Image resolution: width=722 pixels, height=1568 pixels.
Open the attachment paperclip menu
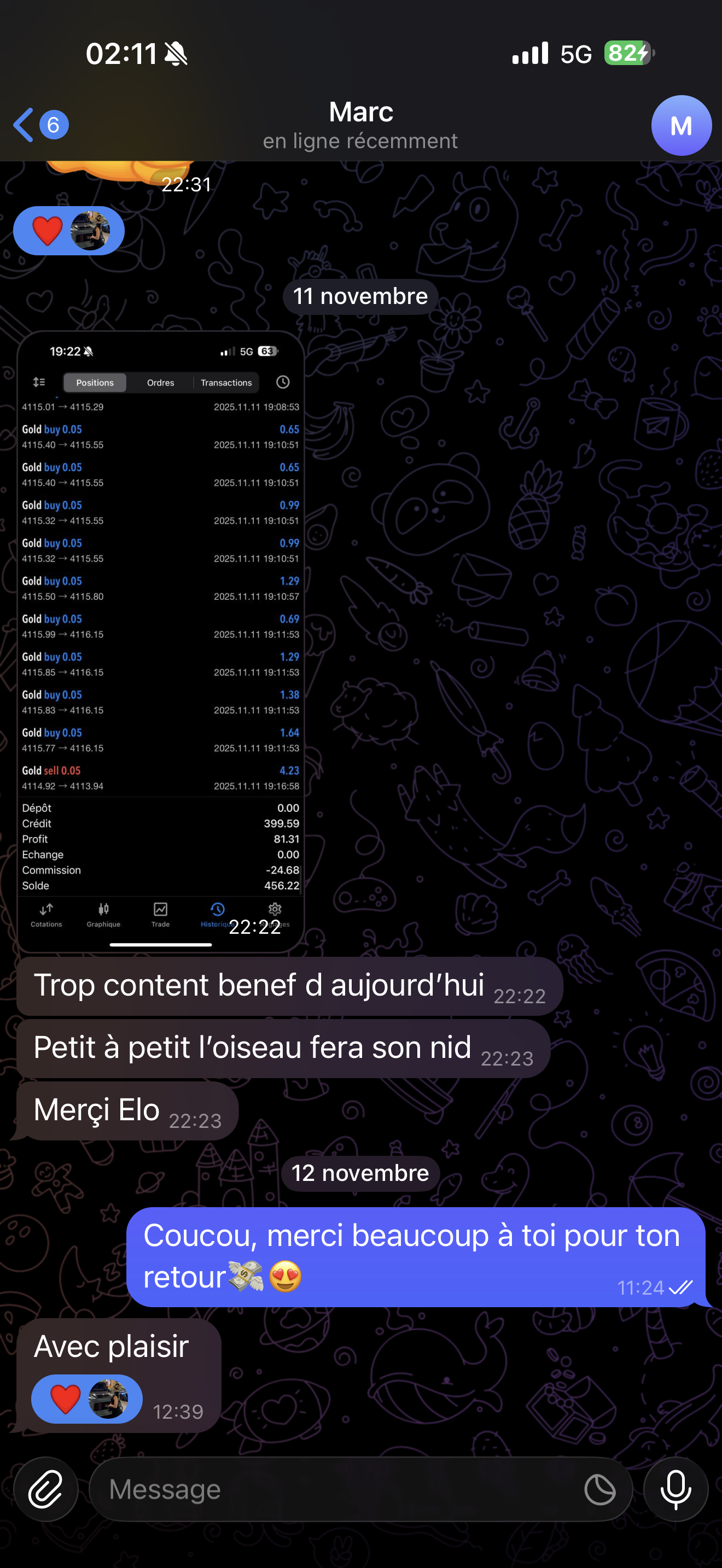(x=45, y=1488)
